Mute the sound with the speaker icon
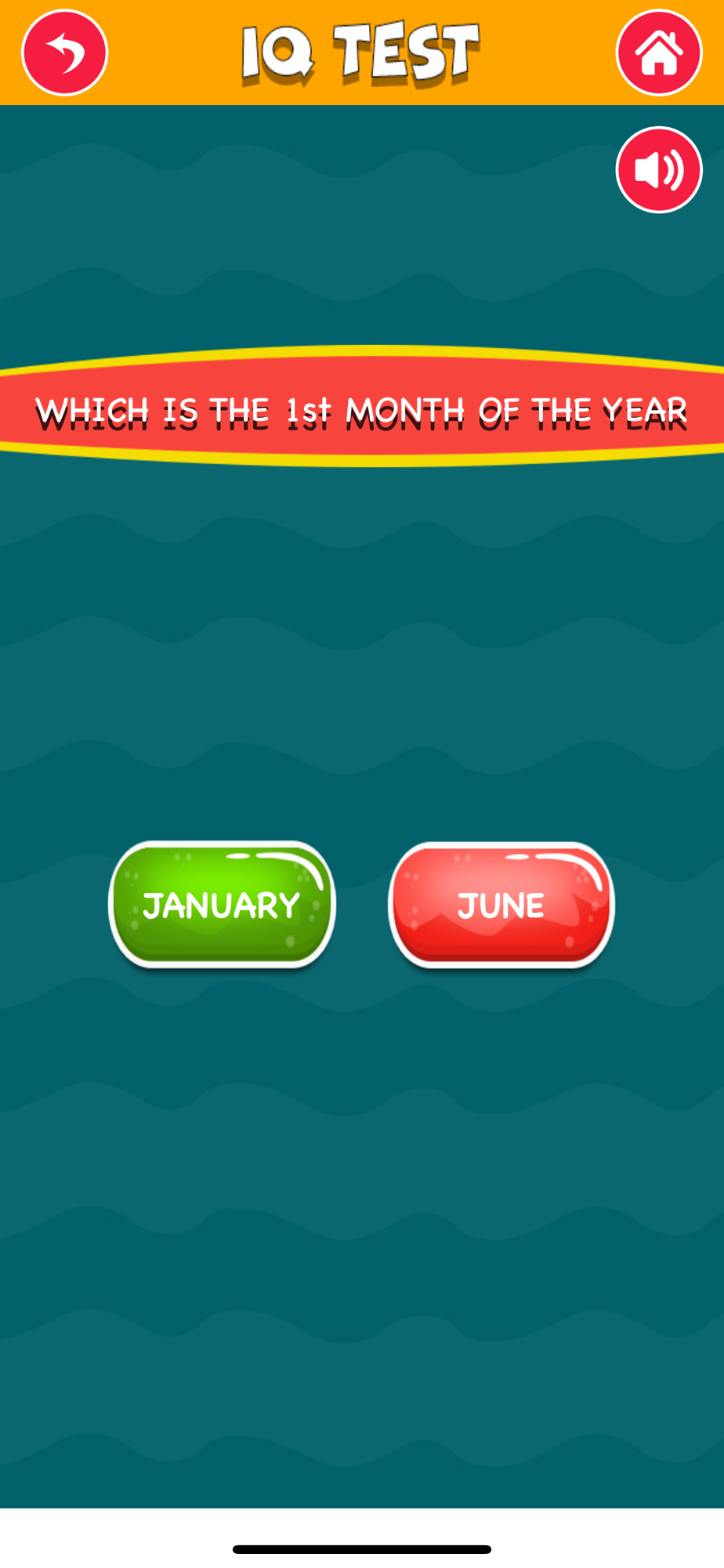 (659, 169)
